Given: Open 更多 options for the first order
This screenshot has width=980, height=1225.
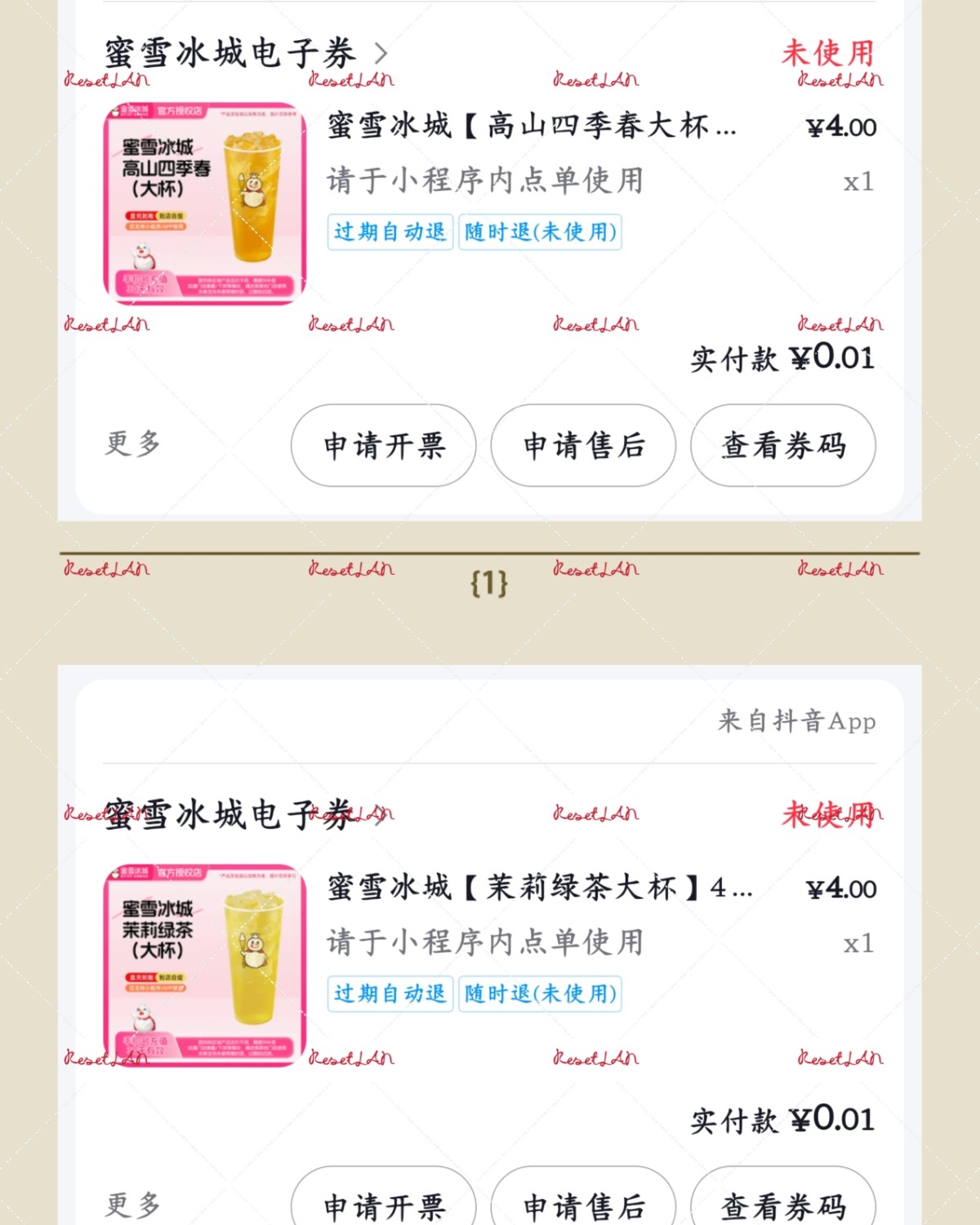Looking at the screenshot, I should click(131, 445).
